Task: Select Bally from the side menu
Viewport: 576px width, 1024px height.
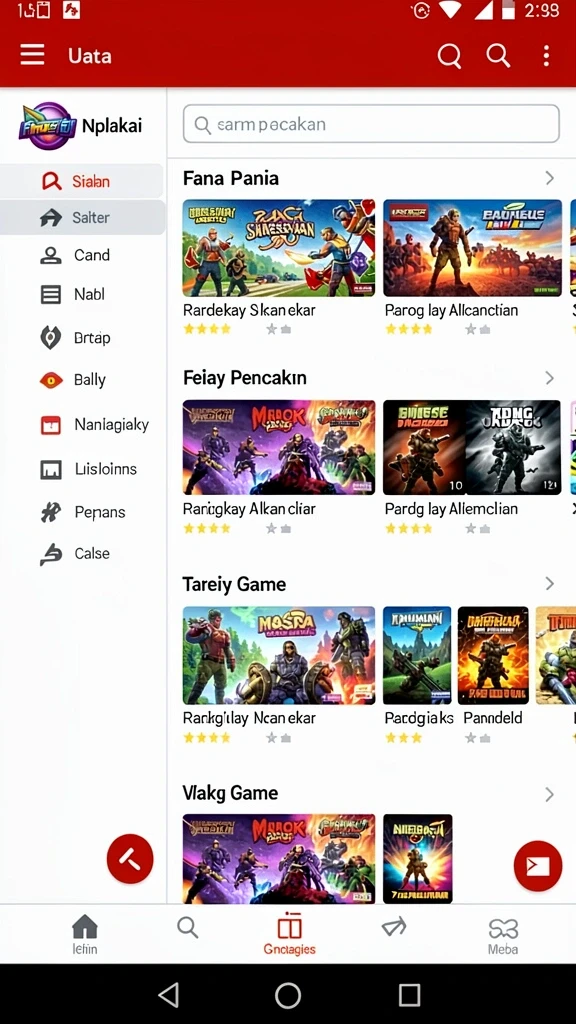Action: click(x=82, y=380)
